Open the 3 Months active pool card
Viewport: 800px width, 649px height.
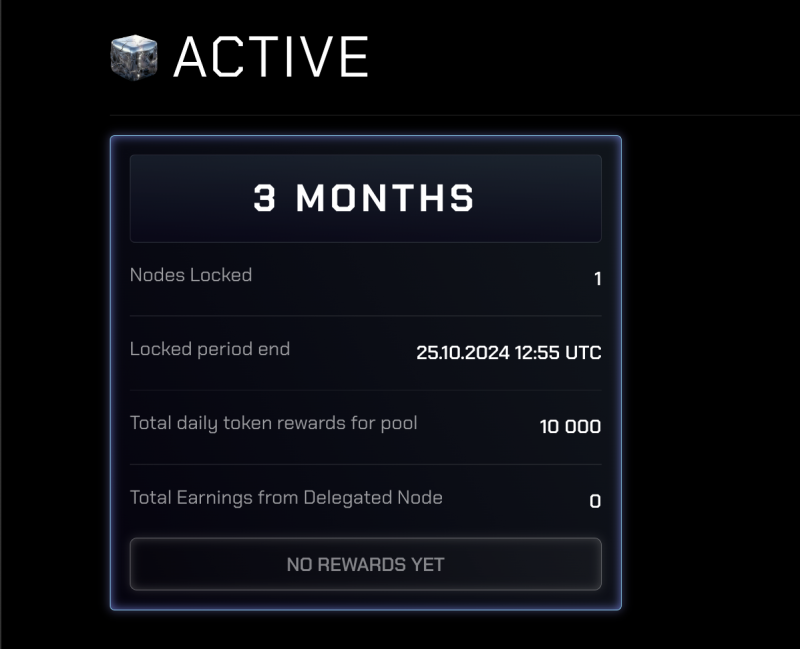[x=365, y=198]
